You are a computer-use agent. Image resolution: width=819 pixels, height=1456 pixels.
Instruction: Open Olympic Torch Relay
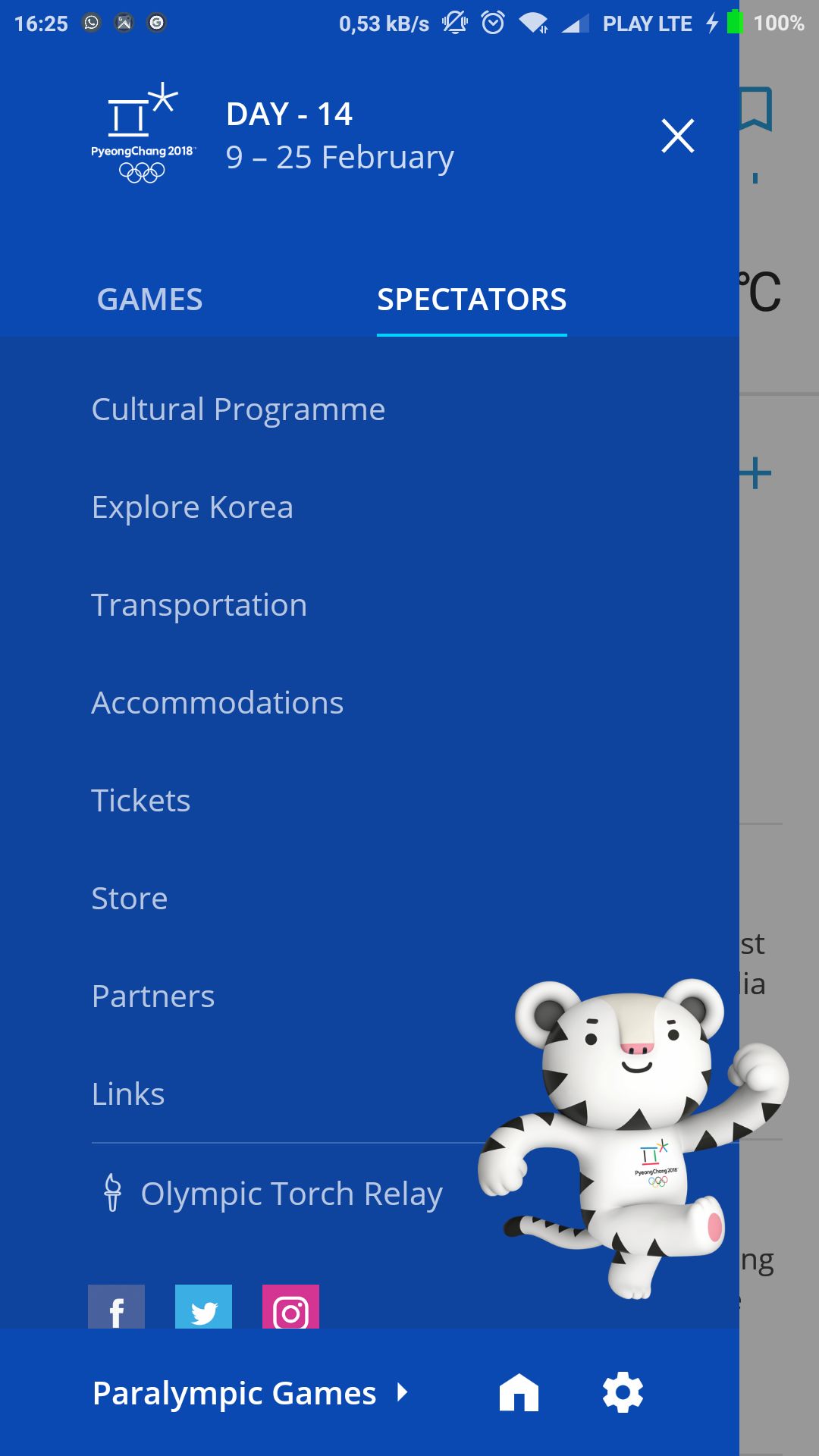tap(273, 1194)
